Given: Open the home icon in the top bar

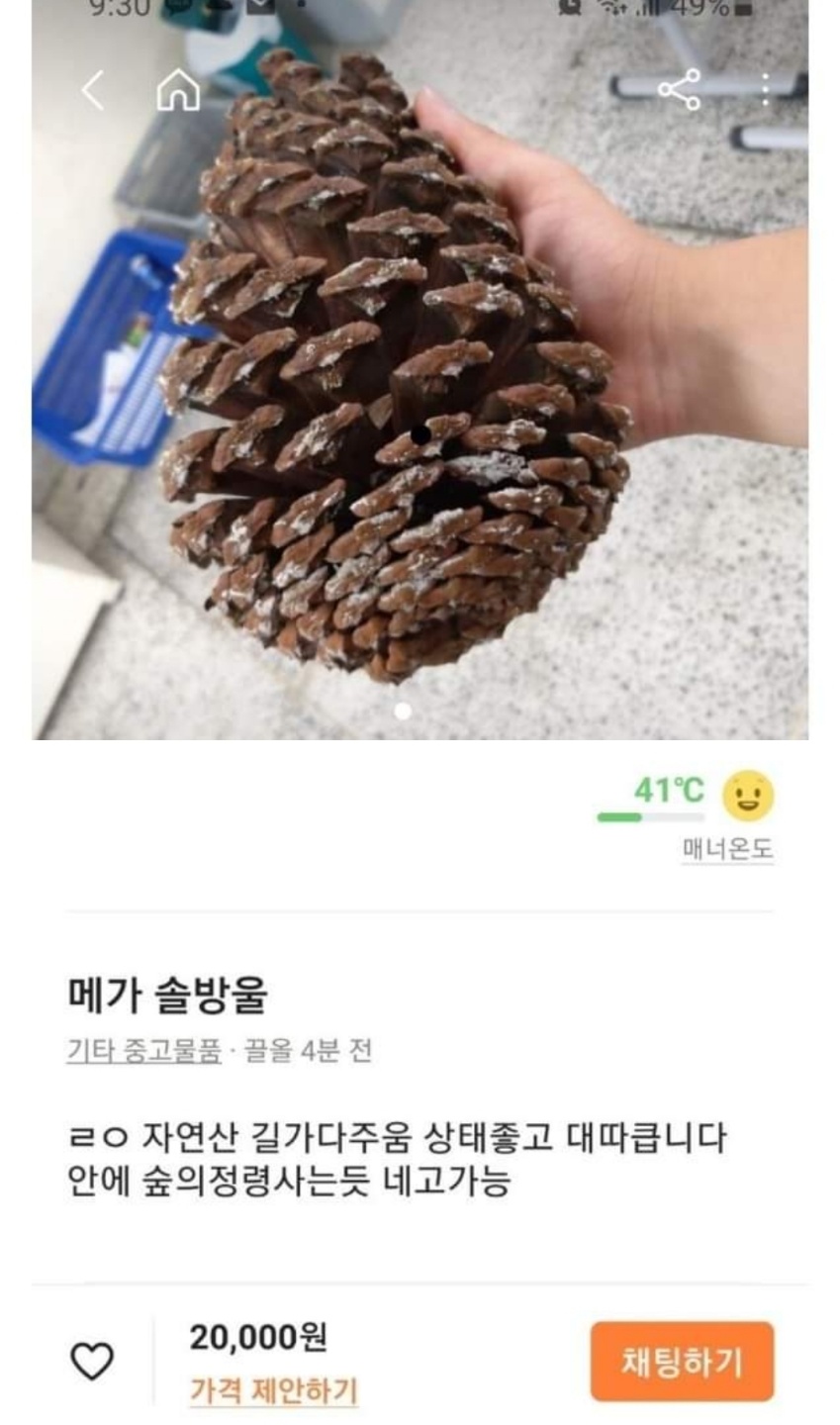Looking at the screenshot, I should click(x=178, y=91).
